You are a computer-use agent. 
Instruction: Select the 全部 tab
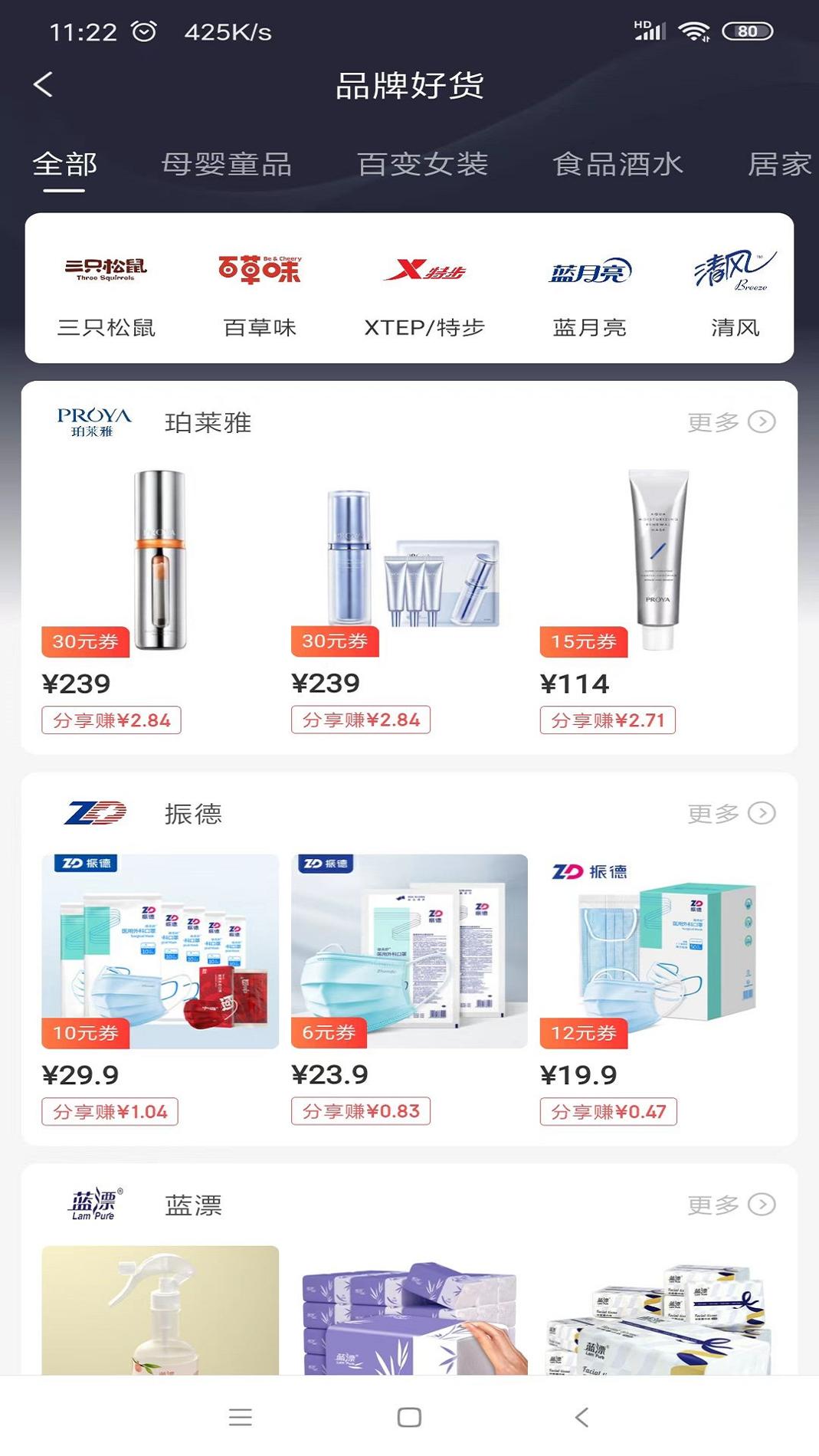pos(64,163)
